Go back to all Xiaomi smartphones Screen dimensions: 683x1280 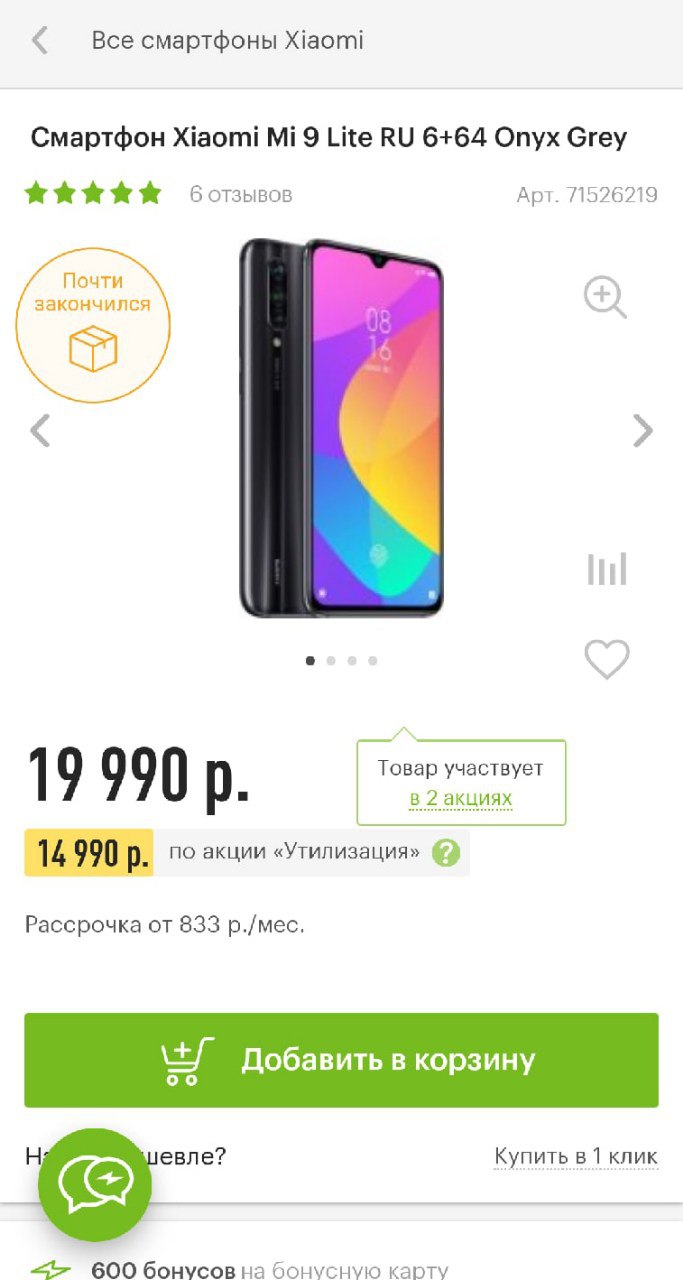[x=40, y=41]
